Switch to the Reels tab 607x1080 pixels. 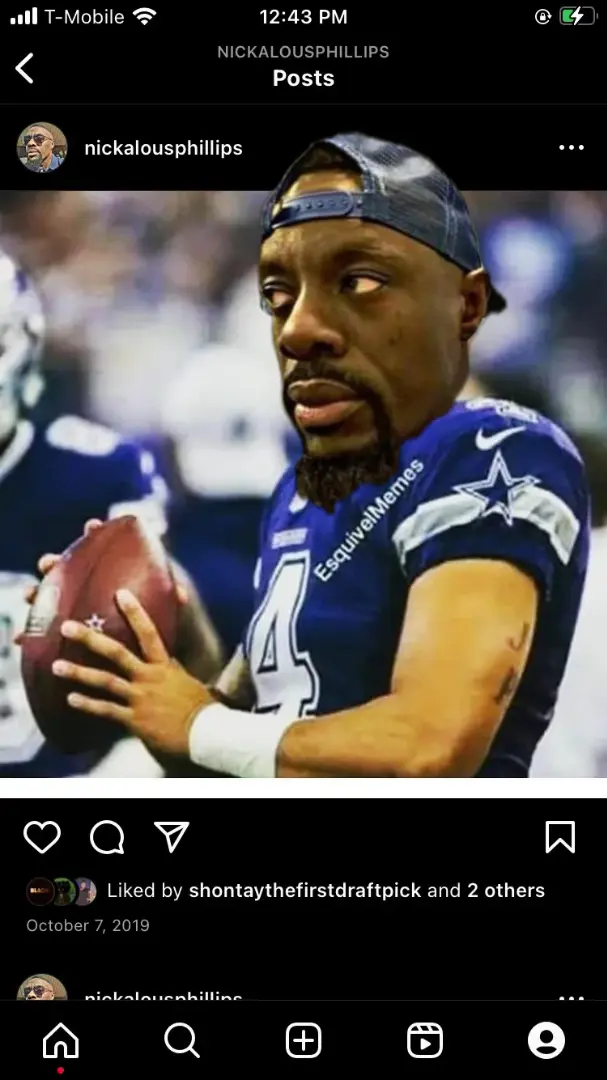point(425,1041)
